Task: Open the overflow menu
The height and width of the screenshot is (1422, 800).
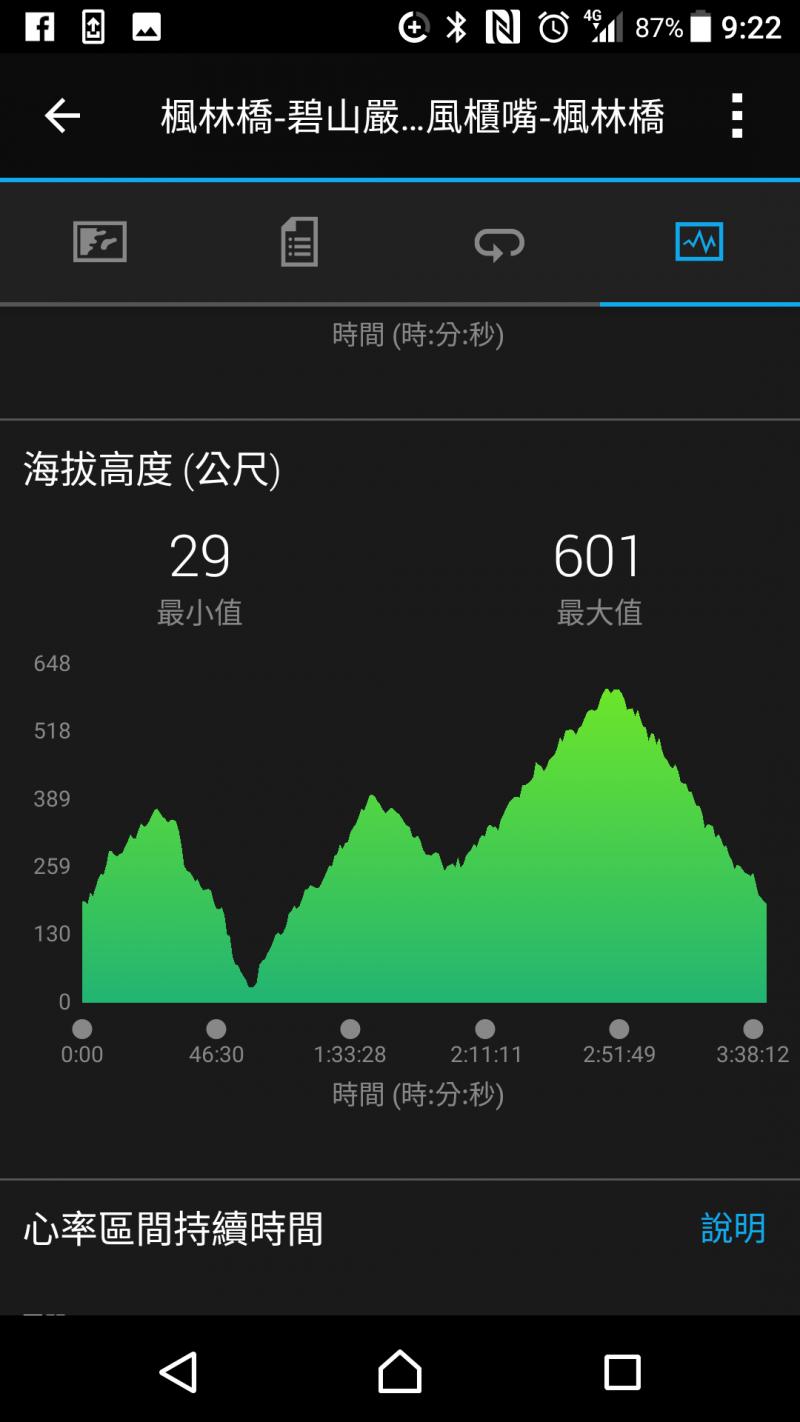Action: point(737,116)
